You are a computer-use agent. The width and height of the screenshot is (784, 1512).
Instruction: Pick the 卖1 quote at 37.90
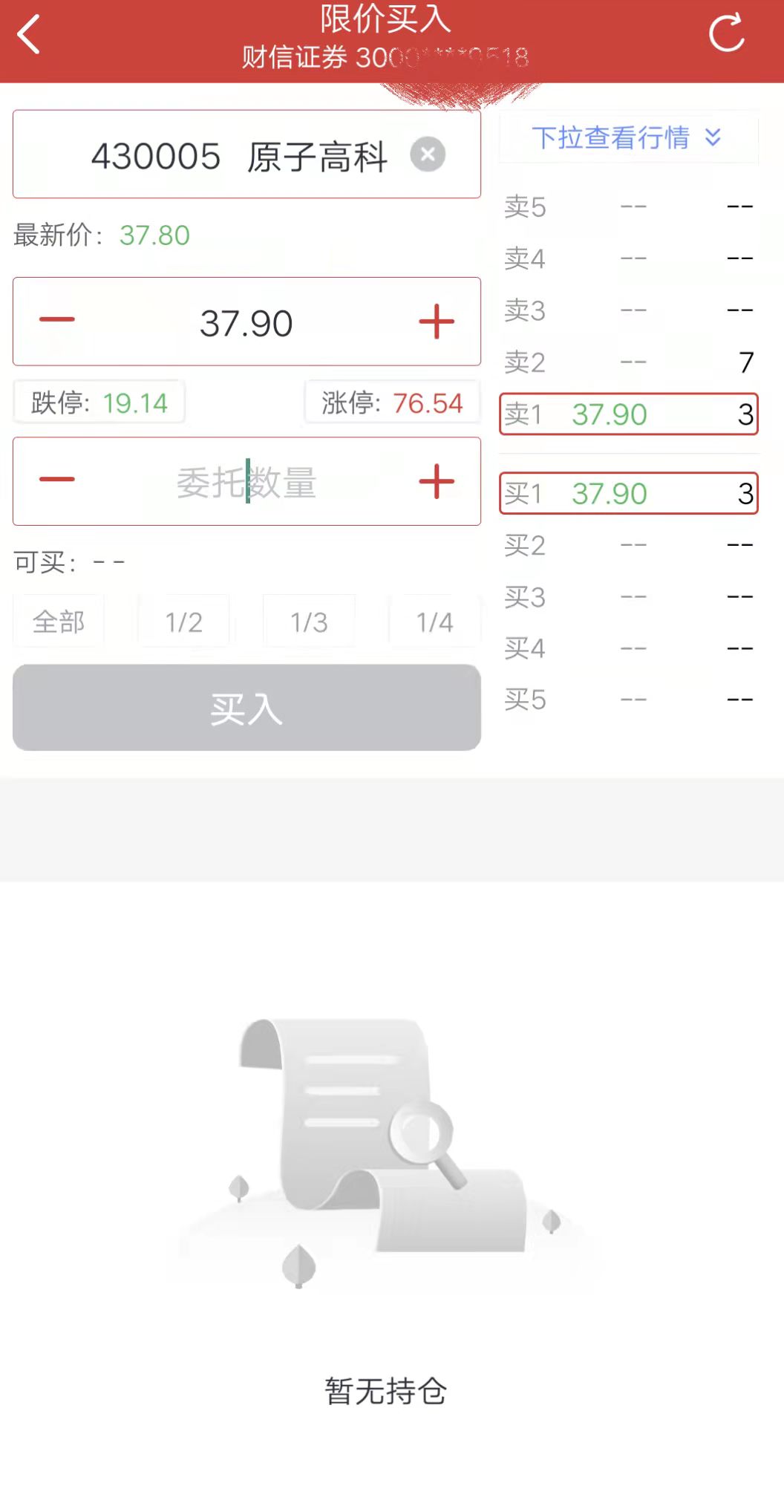point(628,414)
